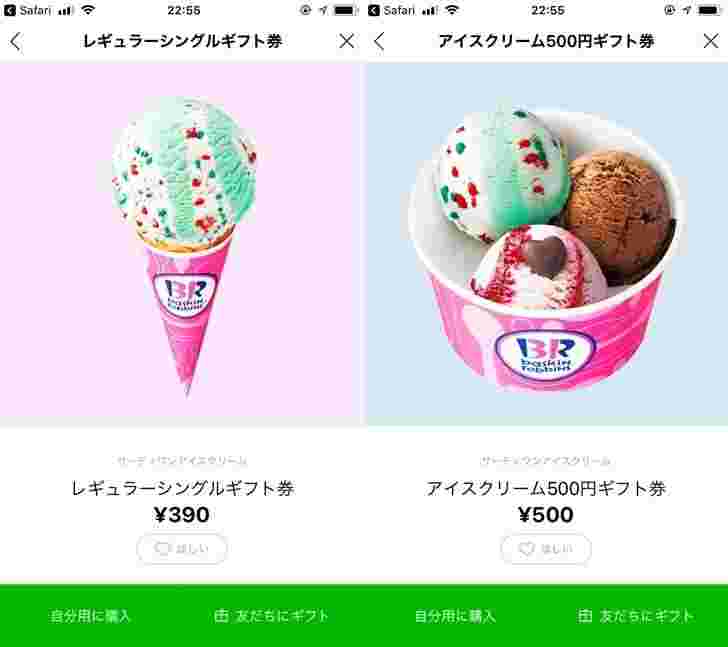Close the レギュラーシングルギフト券 page

(347, 42)
